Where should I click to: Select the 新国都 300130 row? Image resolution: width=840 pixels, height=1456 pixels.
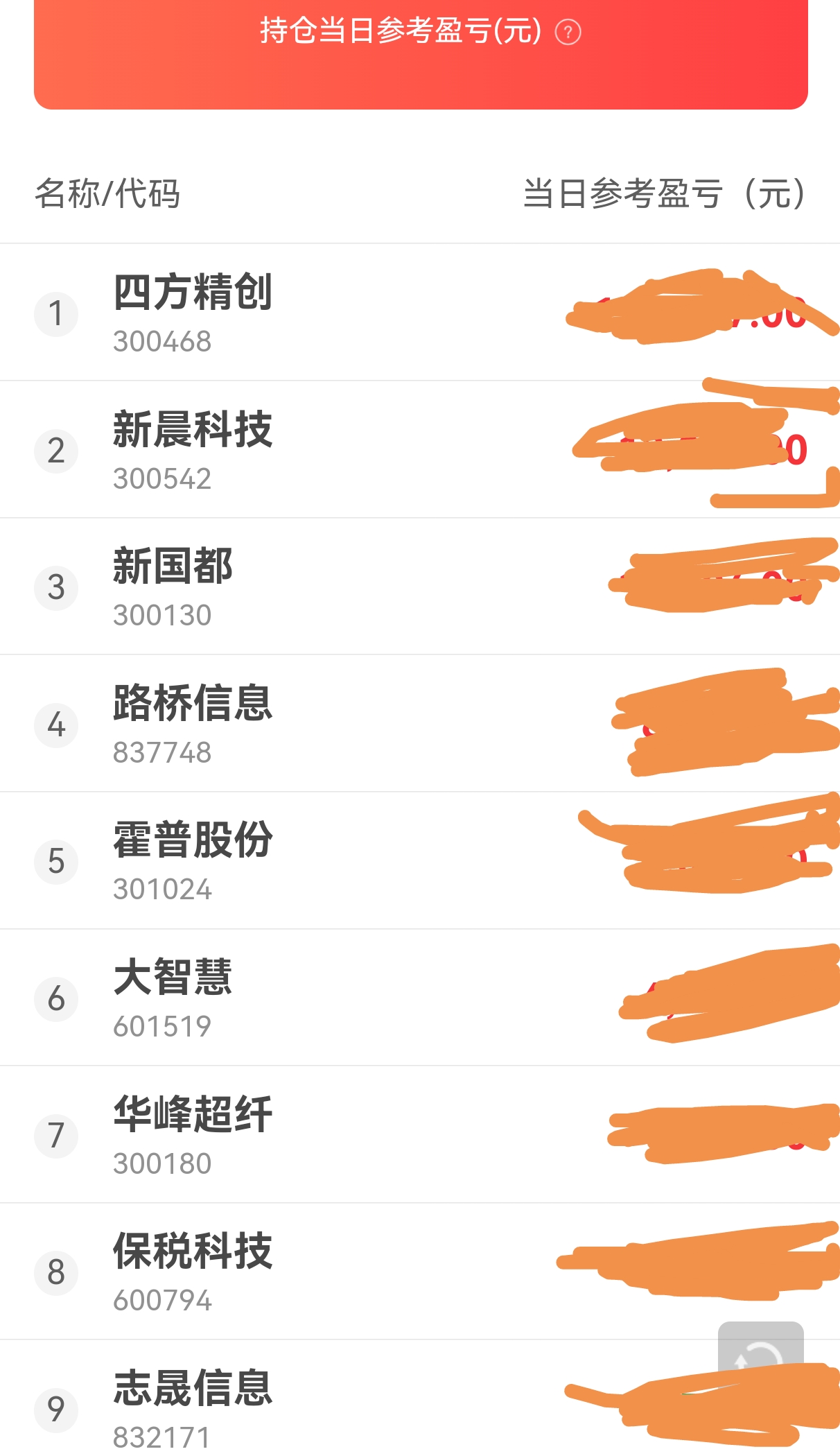[x=420, y=587]
